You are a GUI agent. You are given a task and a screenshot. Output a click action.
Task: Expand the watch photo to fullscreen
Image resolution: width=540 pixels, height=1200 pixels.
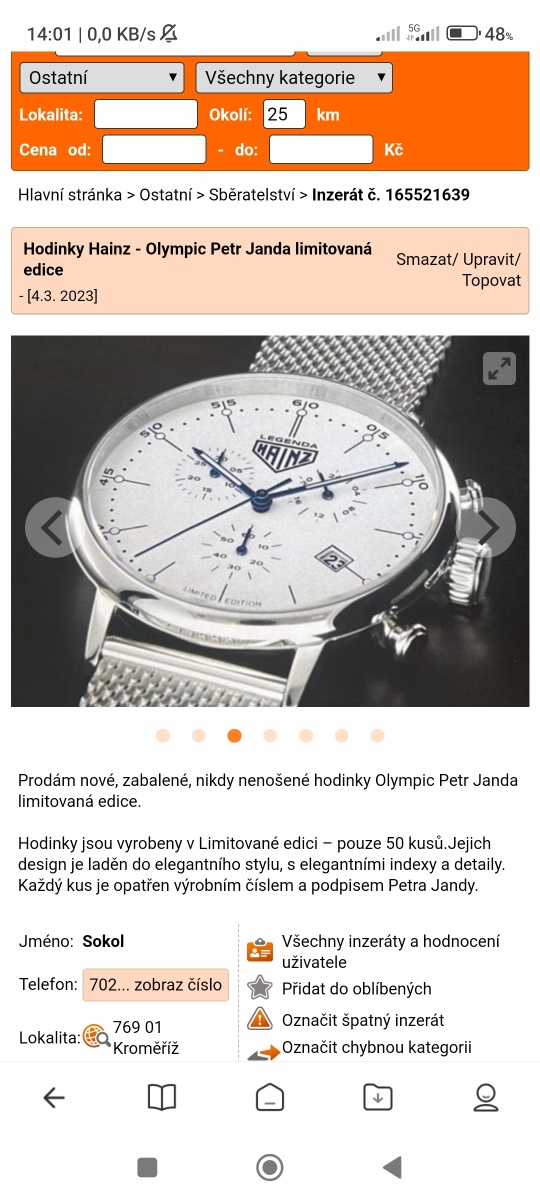coord(498,368)
